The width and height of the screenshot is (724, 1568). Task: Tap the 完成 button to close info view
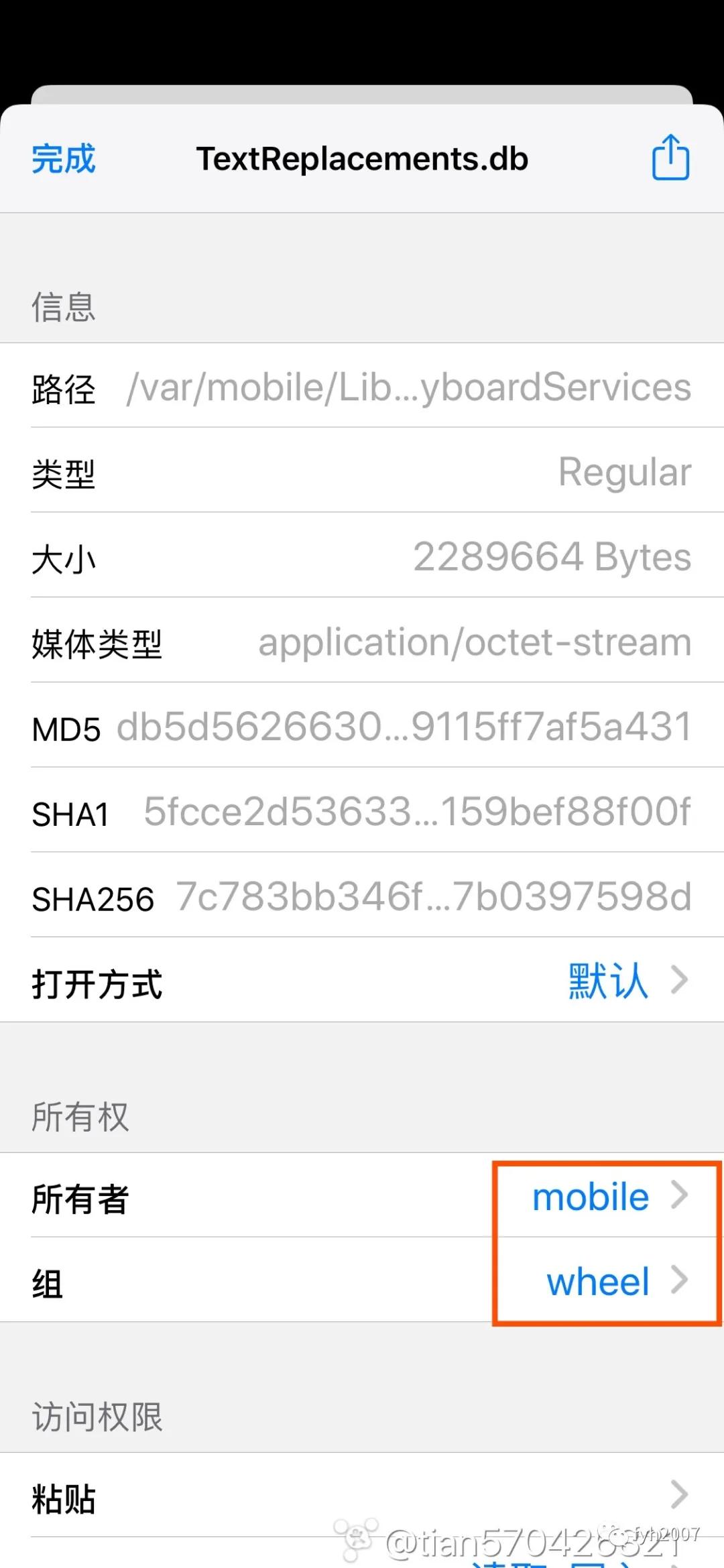(x=64, y=160)
